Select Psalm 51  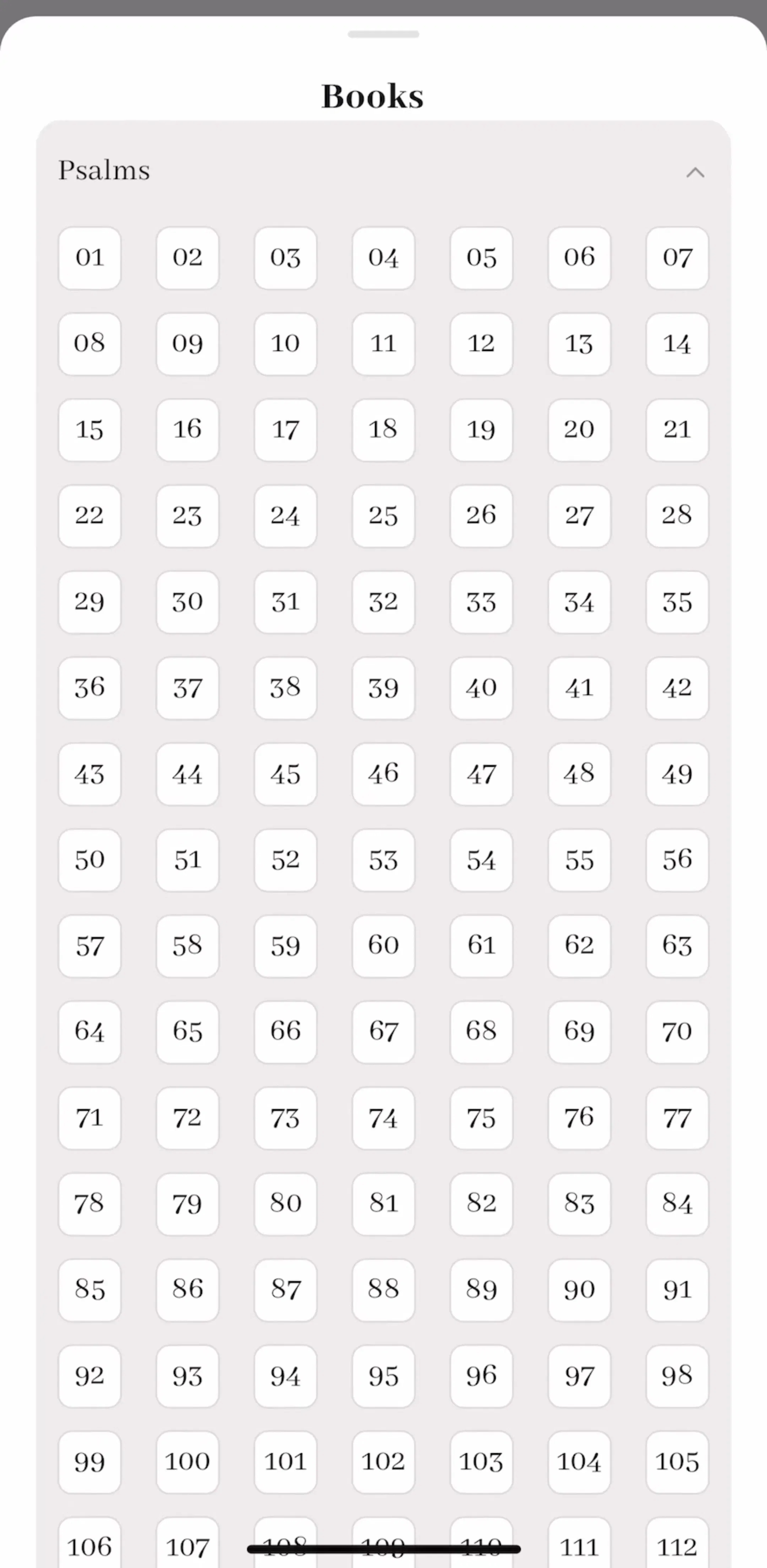click(187, 860)
